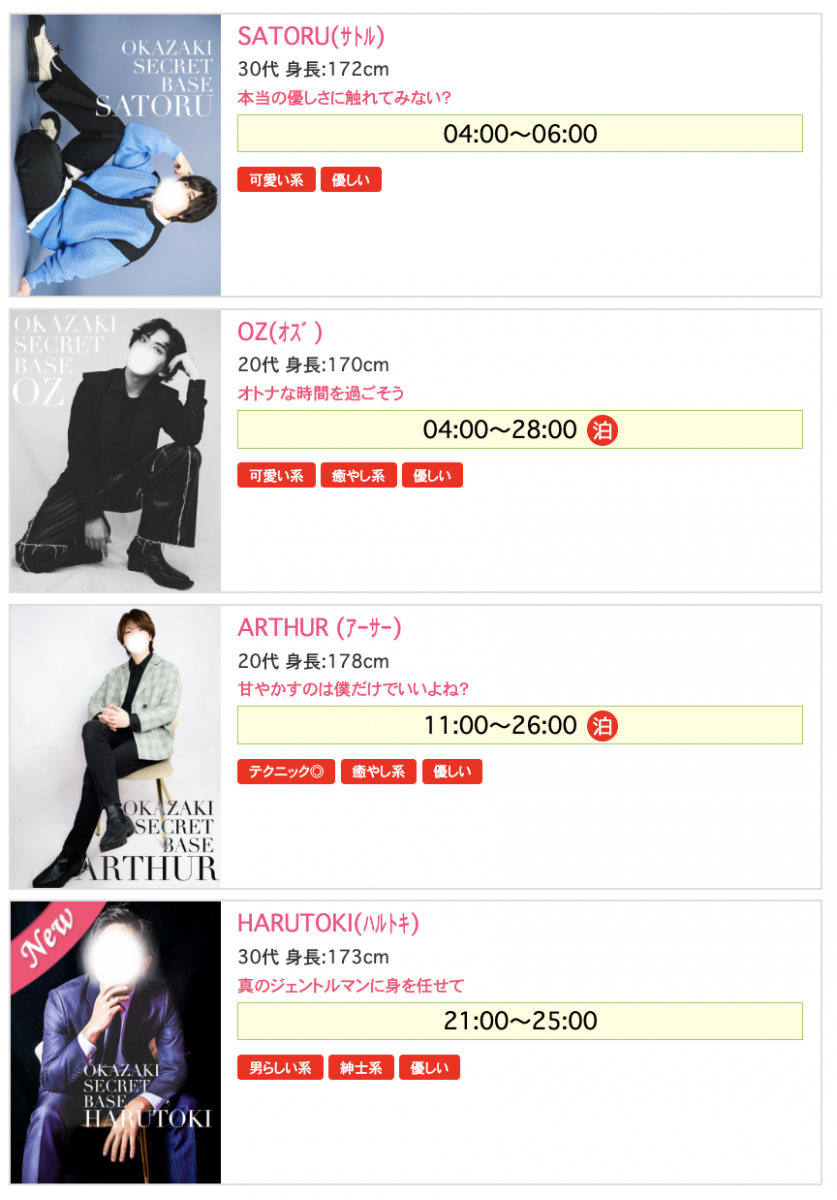Open OZ's profile photo
This screenshot has height=1200, width=837.
click(x=116, y=451)
